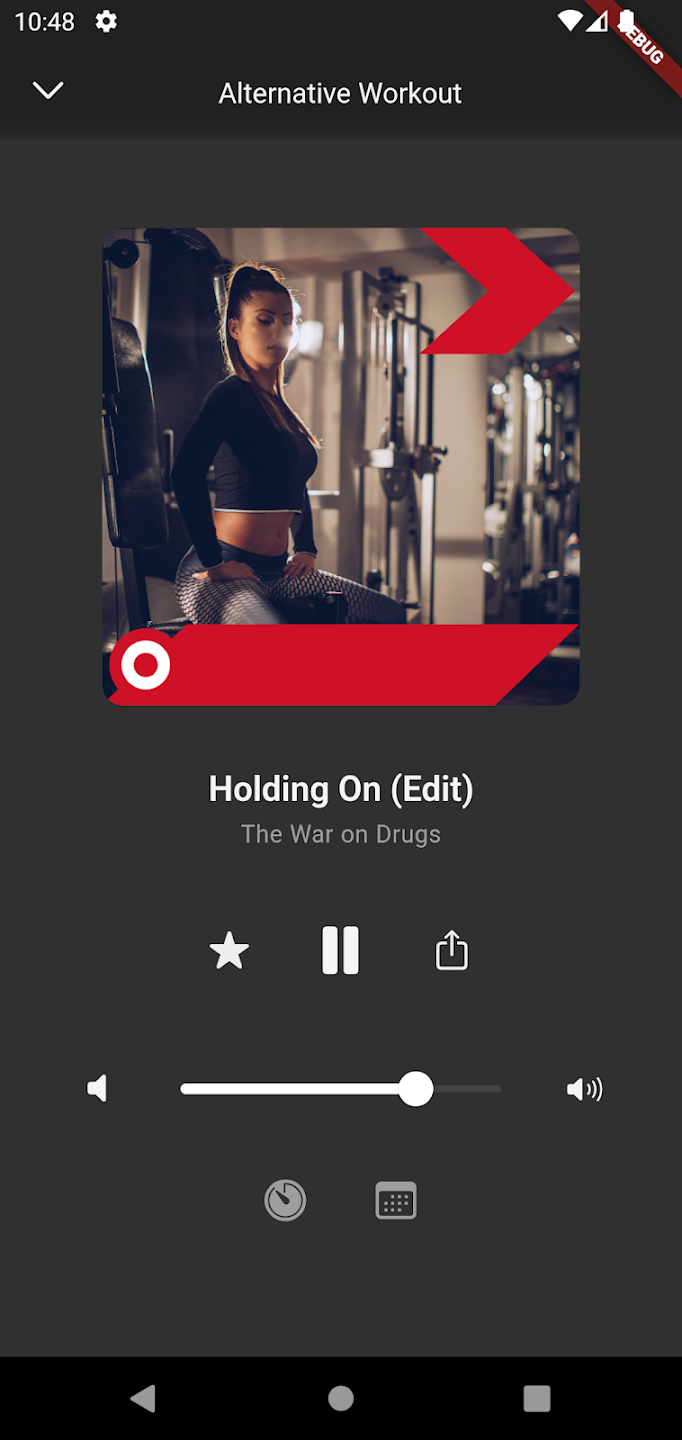This screenshot has height=1440, width=682.
Task: Open the schedule calendar icon
Action: pos(396,1200)
